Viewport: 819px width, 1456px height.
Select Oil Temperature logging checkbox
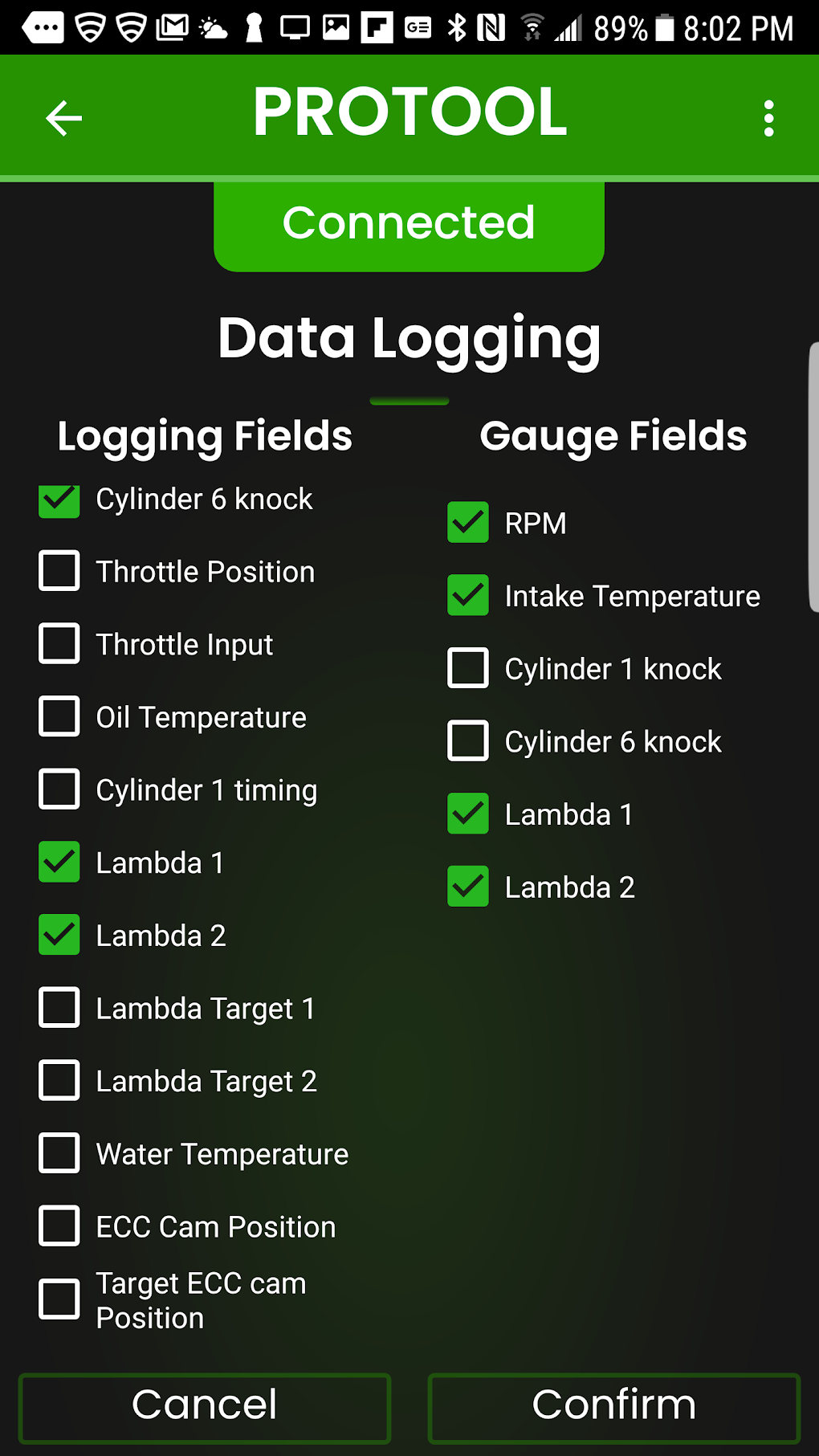pos(59,716)
